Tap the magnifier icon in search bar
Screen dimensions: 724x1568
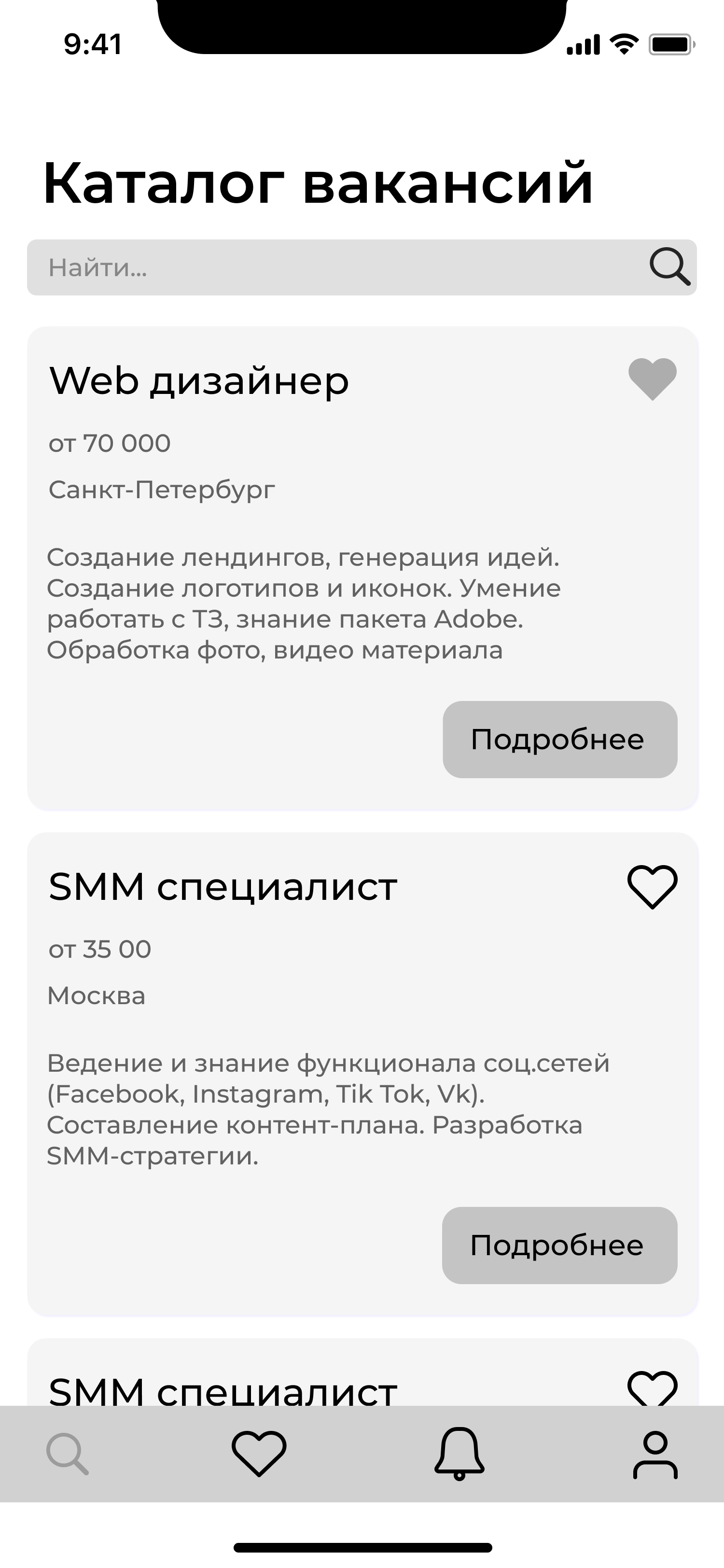pyautogui.click(x=669, y=266)
